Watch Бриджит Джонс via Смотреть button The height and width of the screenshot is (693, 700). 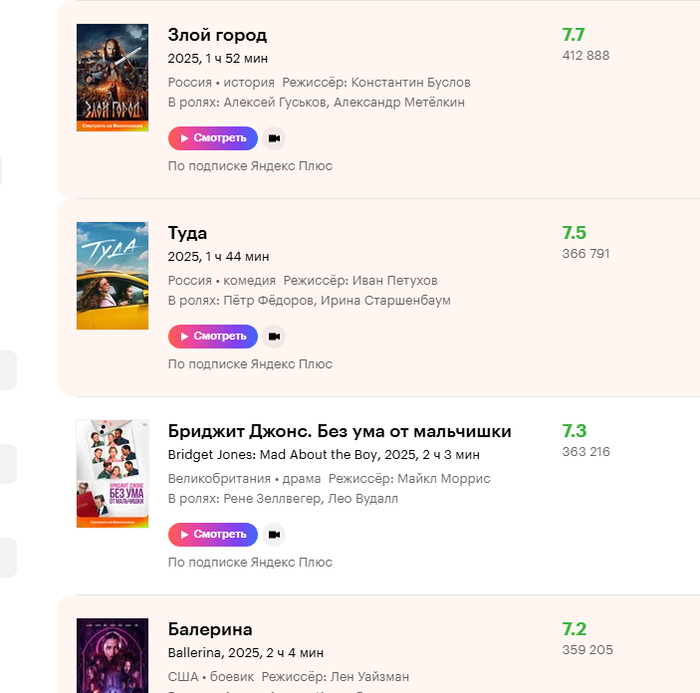click(x=213, y=534)
